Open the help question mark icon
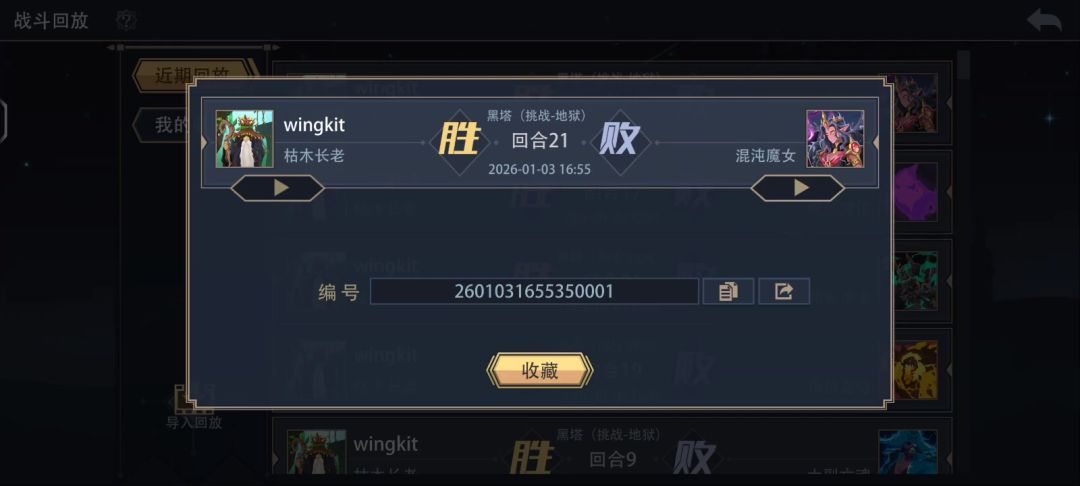Viewport: 1080px width, 486px height. [x=126, y=20]
